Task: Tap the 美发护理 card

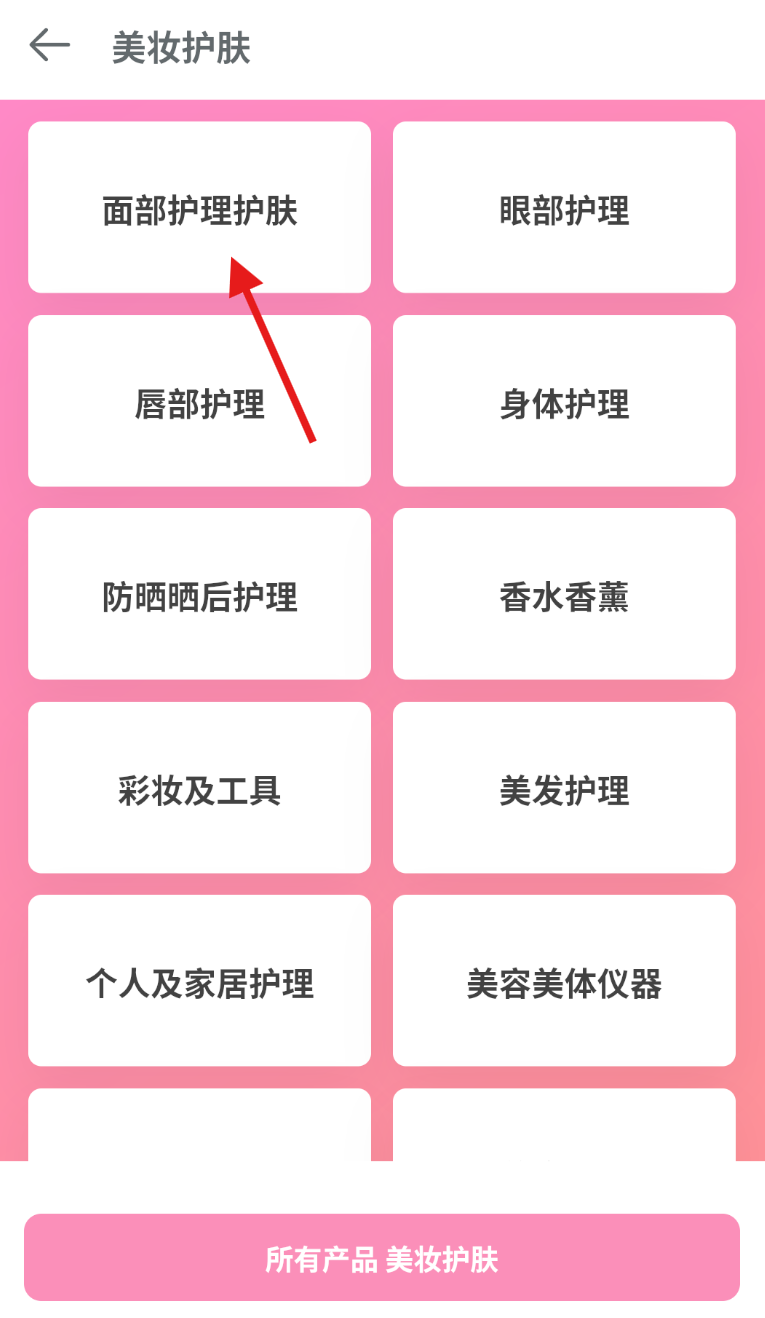Action: (x=564, y=788)
